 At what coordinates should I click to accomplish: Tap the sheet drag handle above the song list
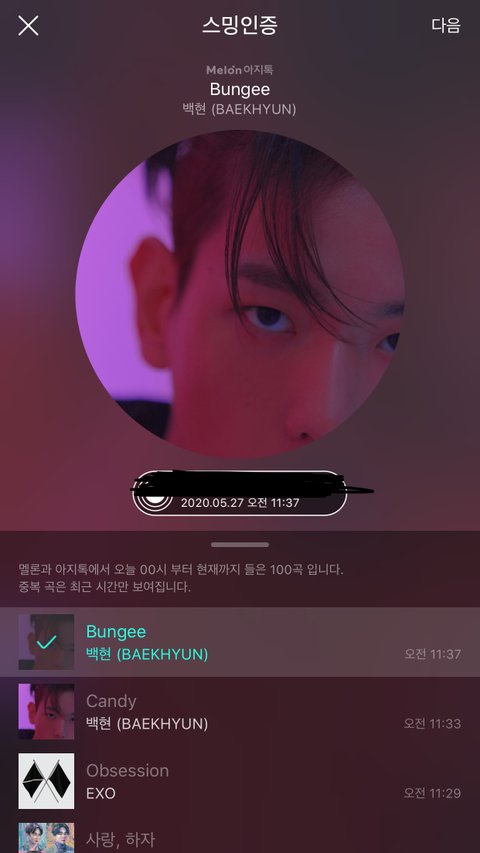coord(240,545)
